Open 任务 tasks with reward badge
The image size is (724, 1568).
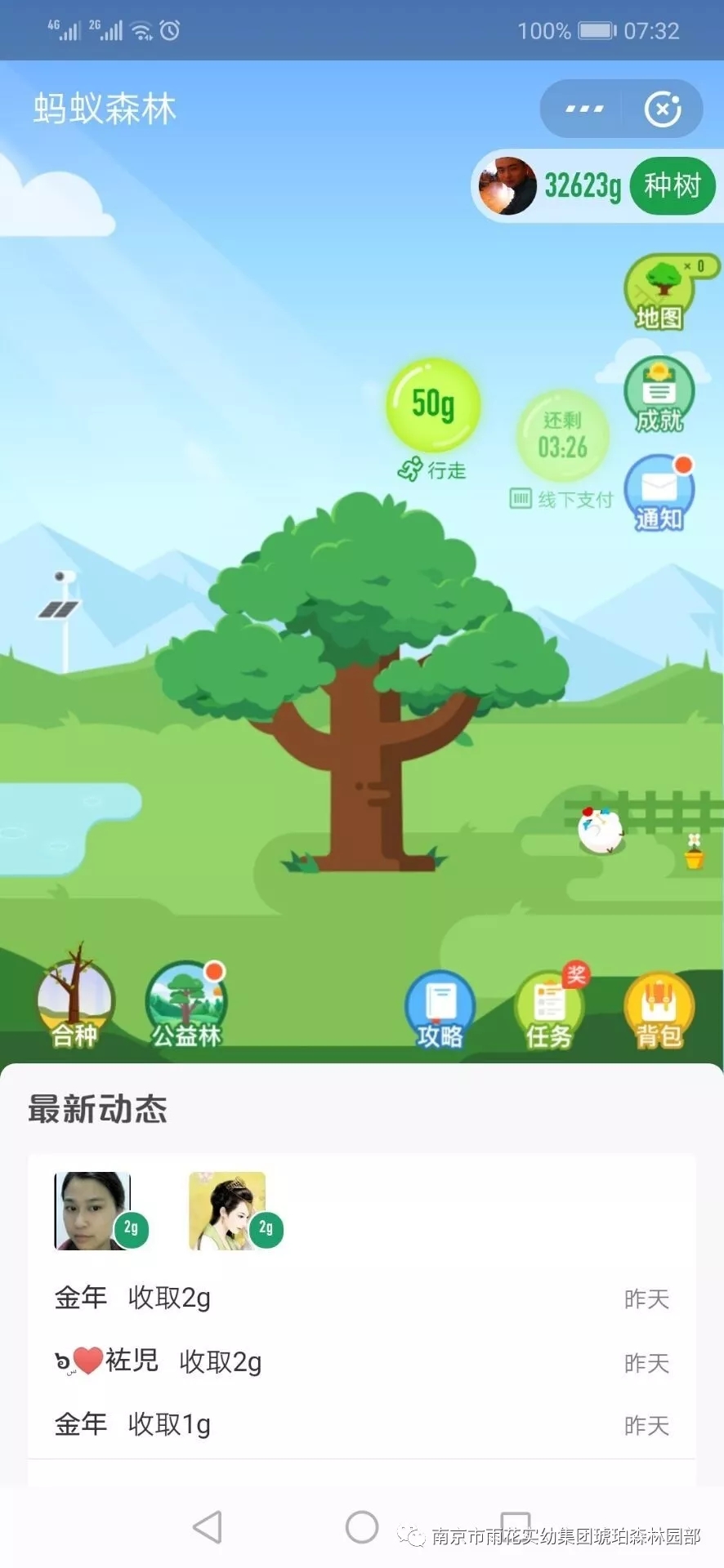(549, 1010)
